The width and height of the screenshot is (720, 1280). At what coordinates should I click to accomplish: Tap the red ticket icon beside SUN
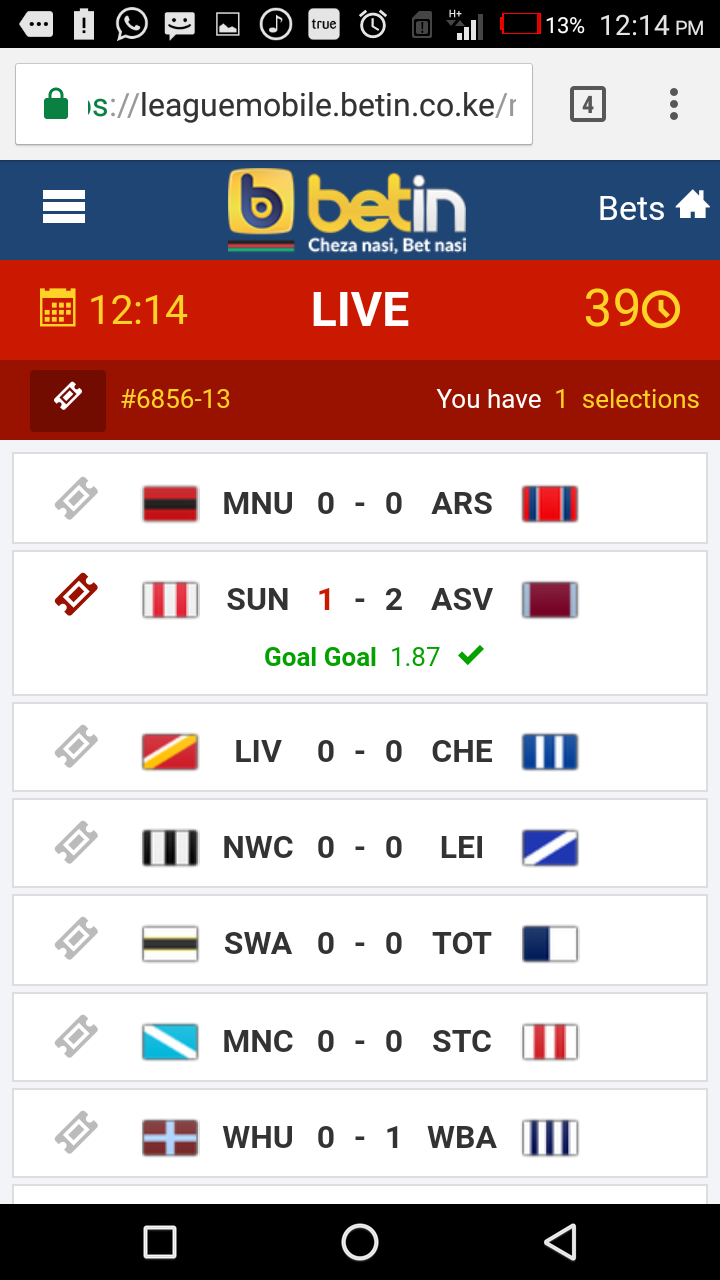[76, 597]
